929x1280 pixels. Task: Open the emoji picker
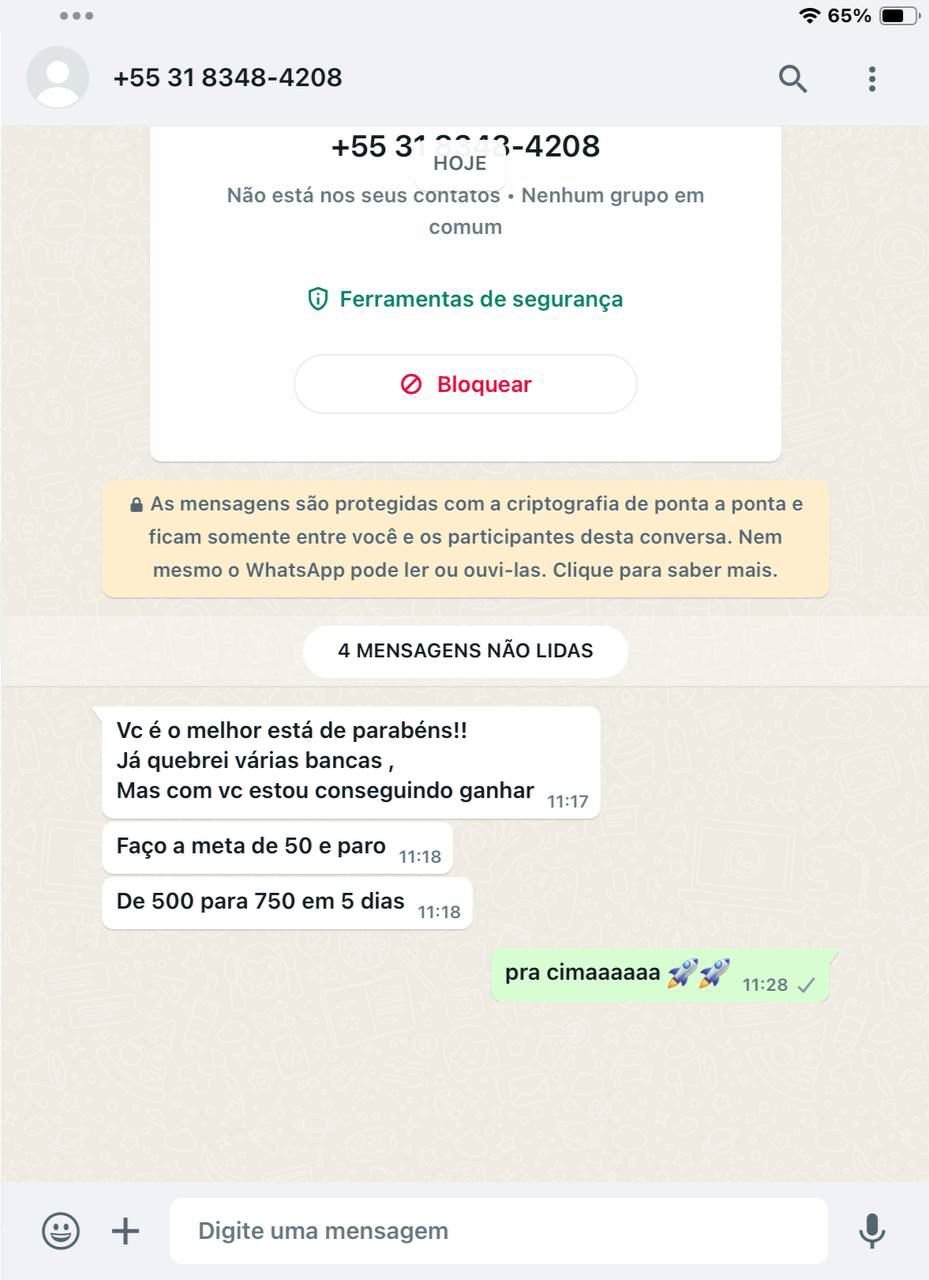[x=61, y=1231]
